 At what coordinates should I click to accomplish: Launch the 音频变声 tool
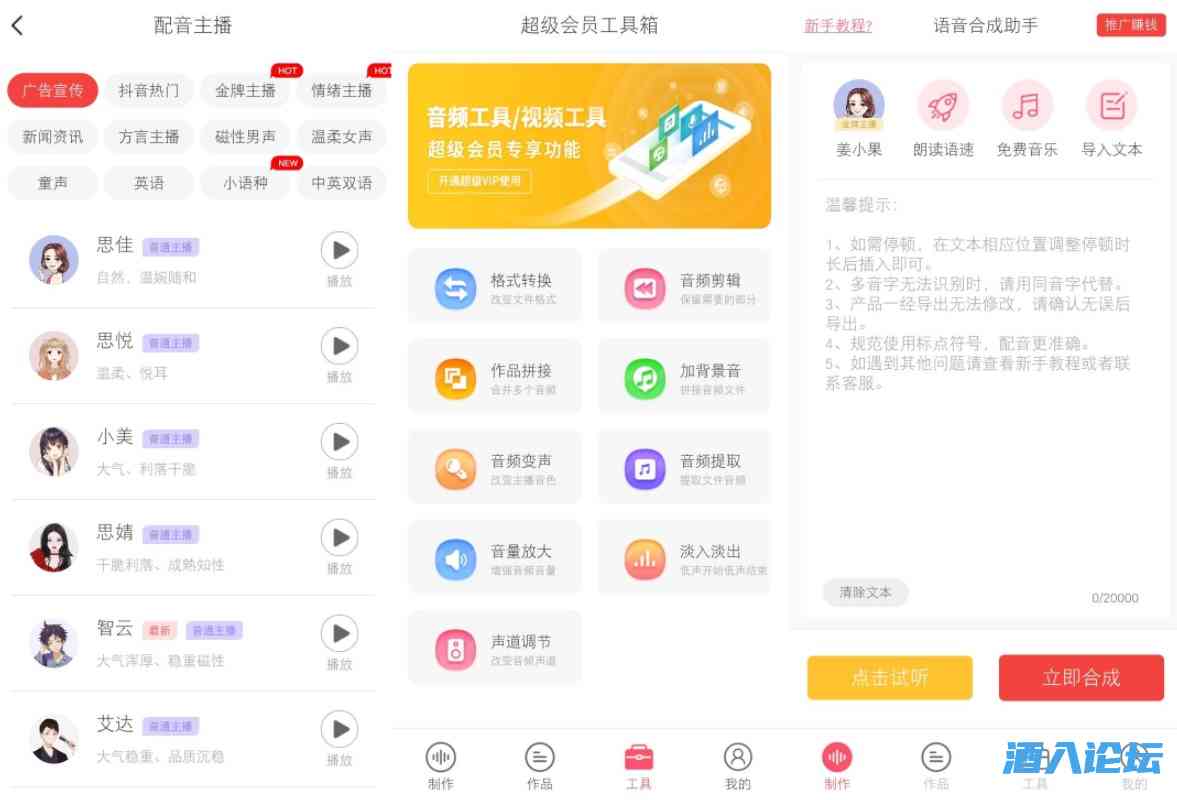(495, 469)
